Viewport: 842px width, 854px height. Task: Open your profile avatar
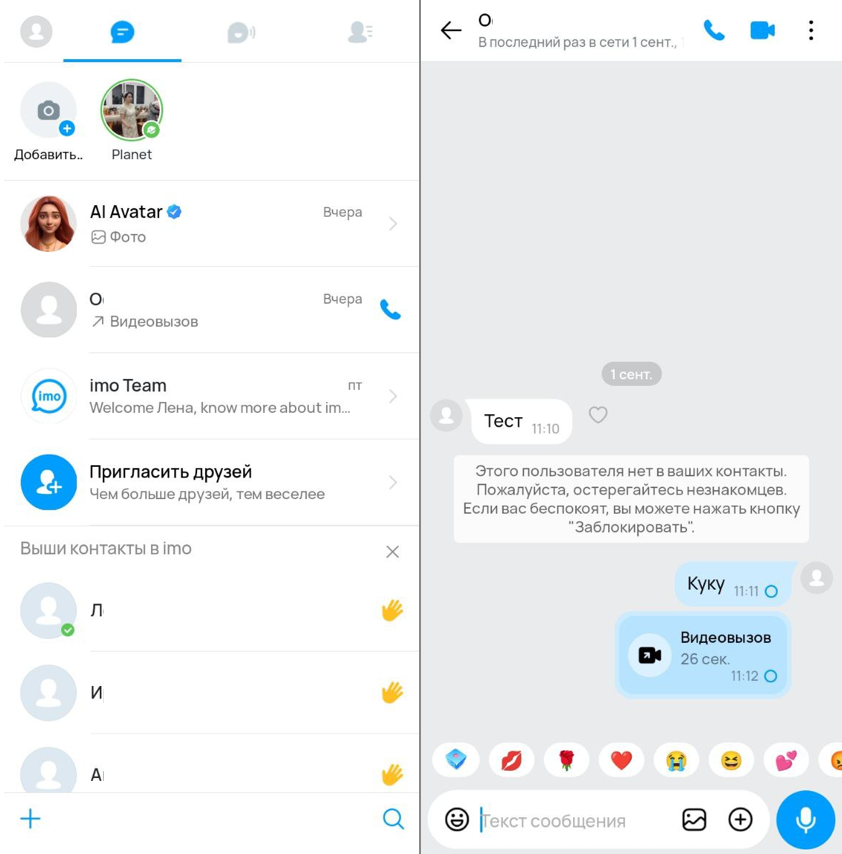[x=36, y=32]
